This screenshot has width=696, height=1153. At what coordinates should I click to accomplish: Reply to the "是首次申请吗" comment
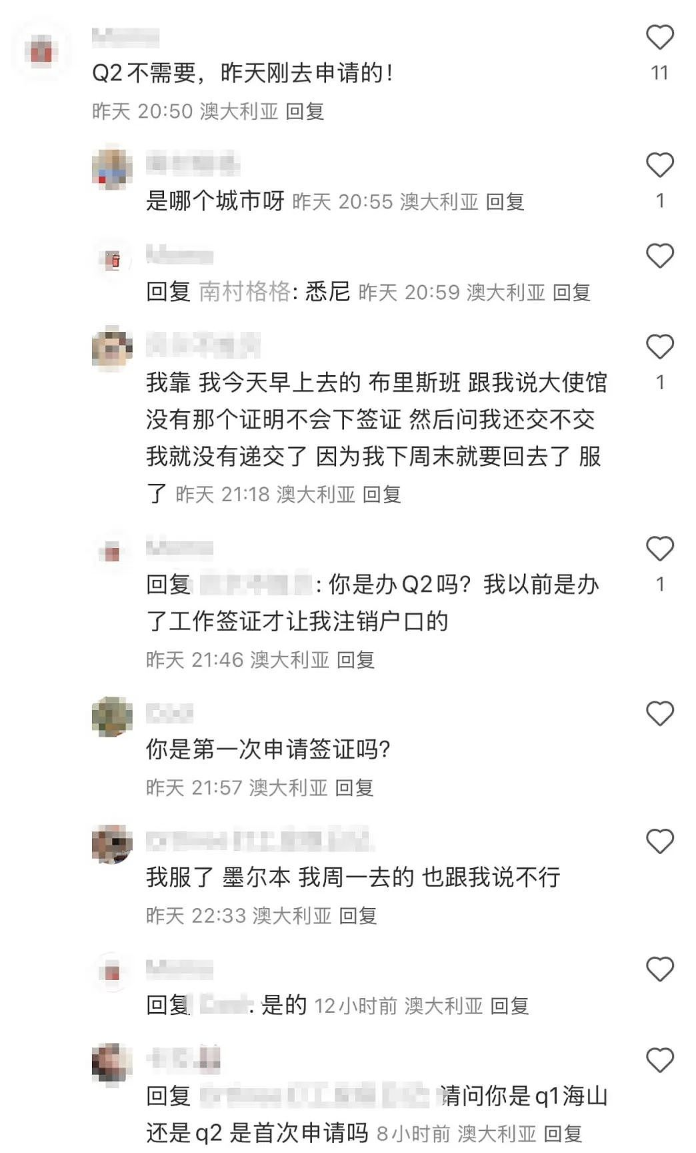tap(562, 1133)
